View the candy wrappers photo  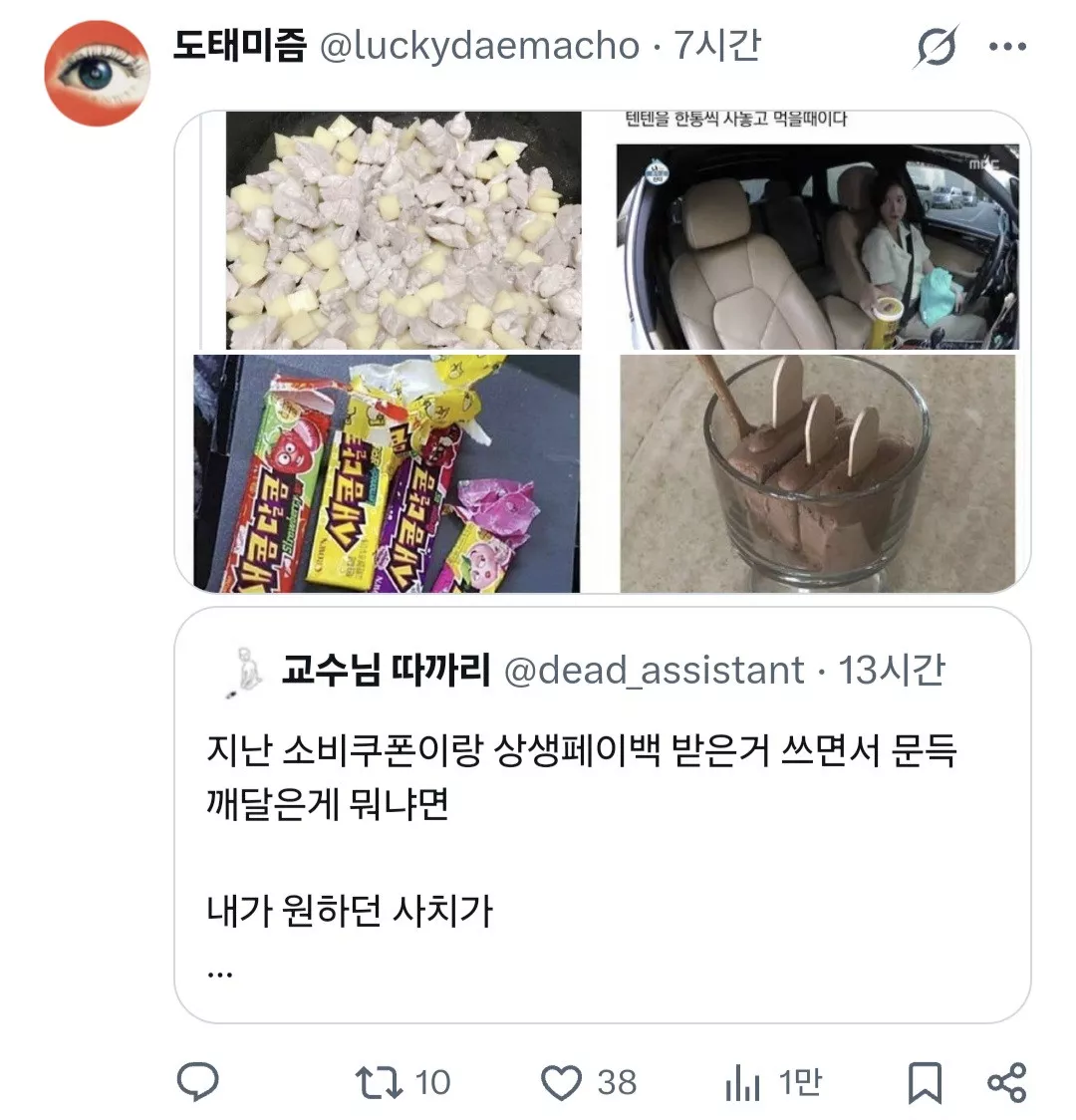(387, 473)
